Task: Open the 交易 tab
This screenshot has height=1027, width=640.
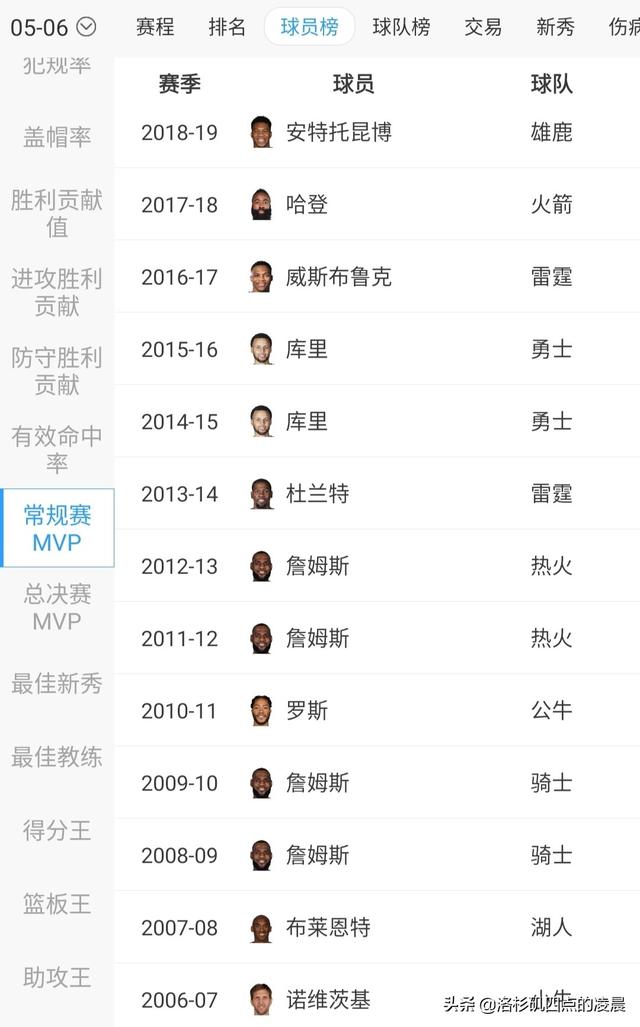Action: (483, 27)
